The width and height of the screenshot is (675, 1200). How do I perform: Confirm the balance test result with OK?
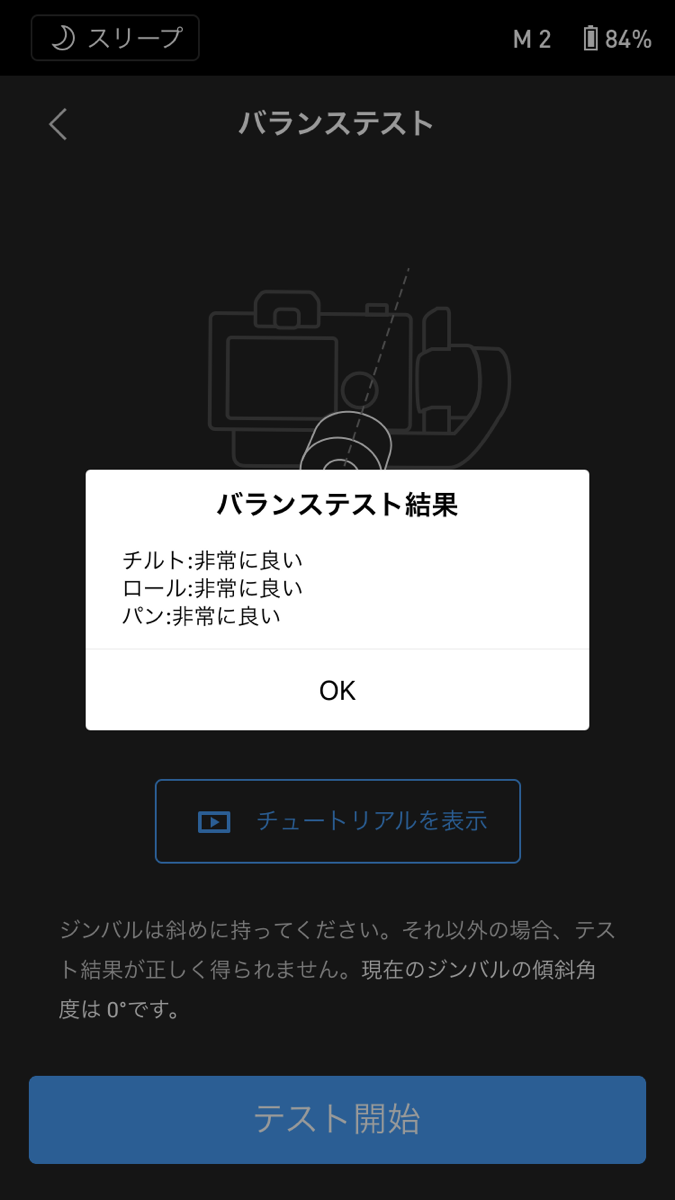click(x=337, y=690)
